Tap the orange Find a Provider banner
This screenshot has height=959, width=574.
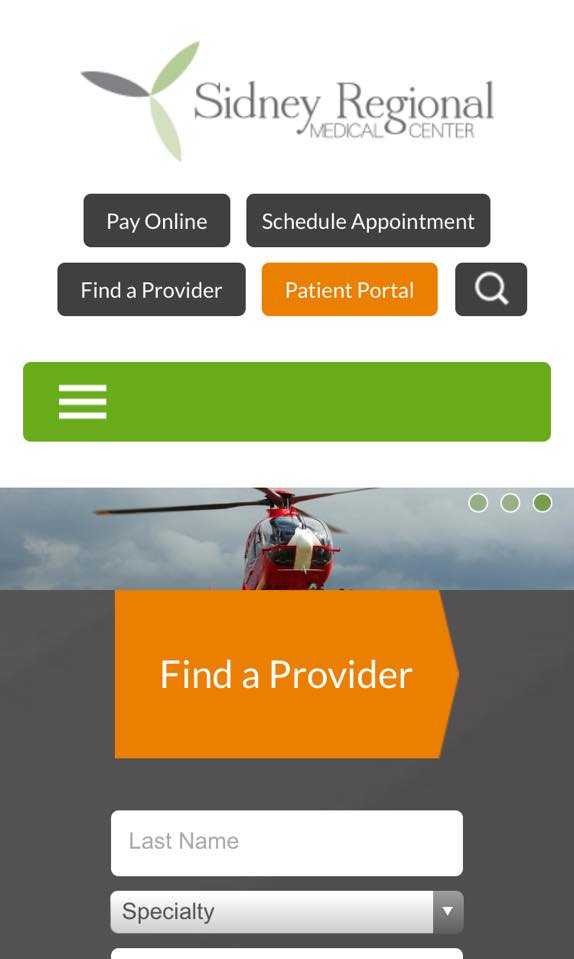pos(286,674)
